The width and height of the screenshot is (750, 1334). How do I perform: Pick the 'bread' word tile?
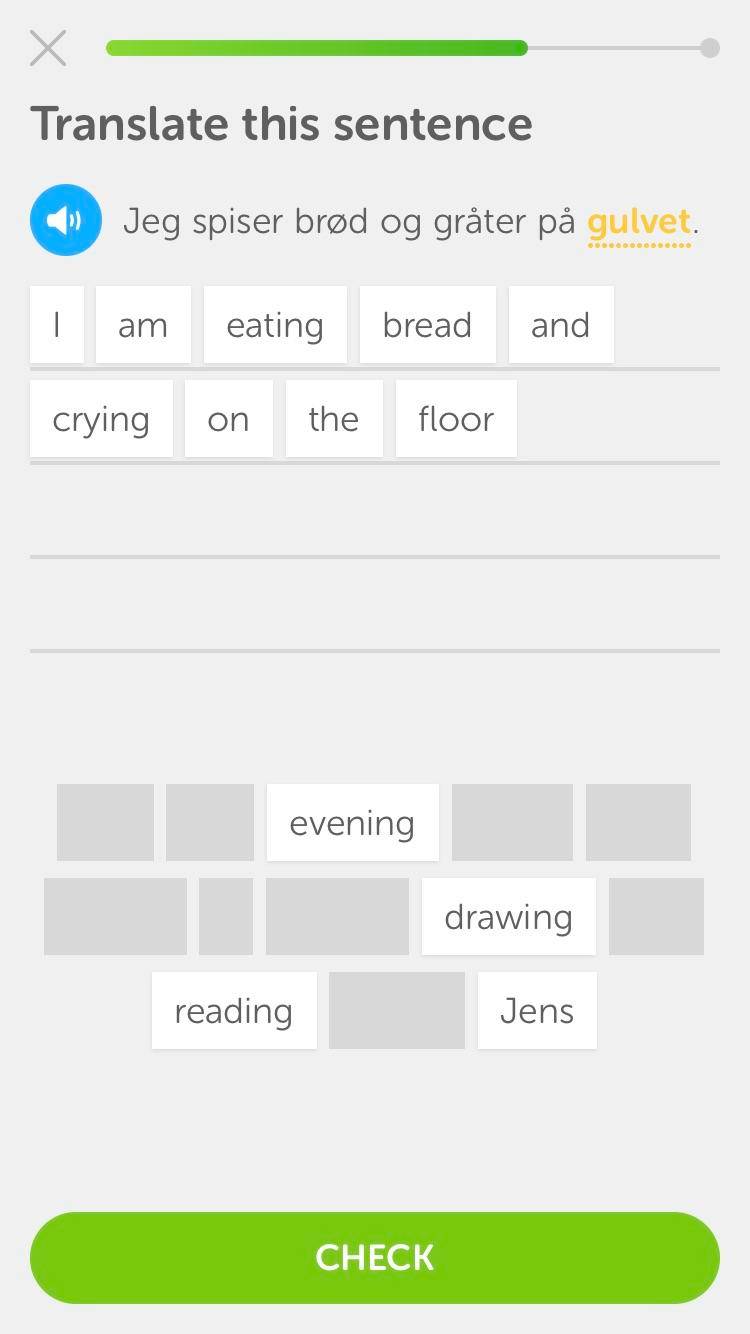[427, 324]
